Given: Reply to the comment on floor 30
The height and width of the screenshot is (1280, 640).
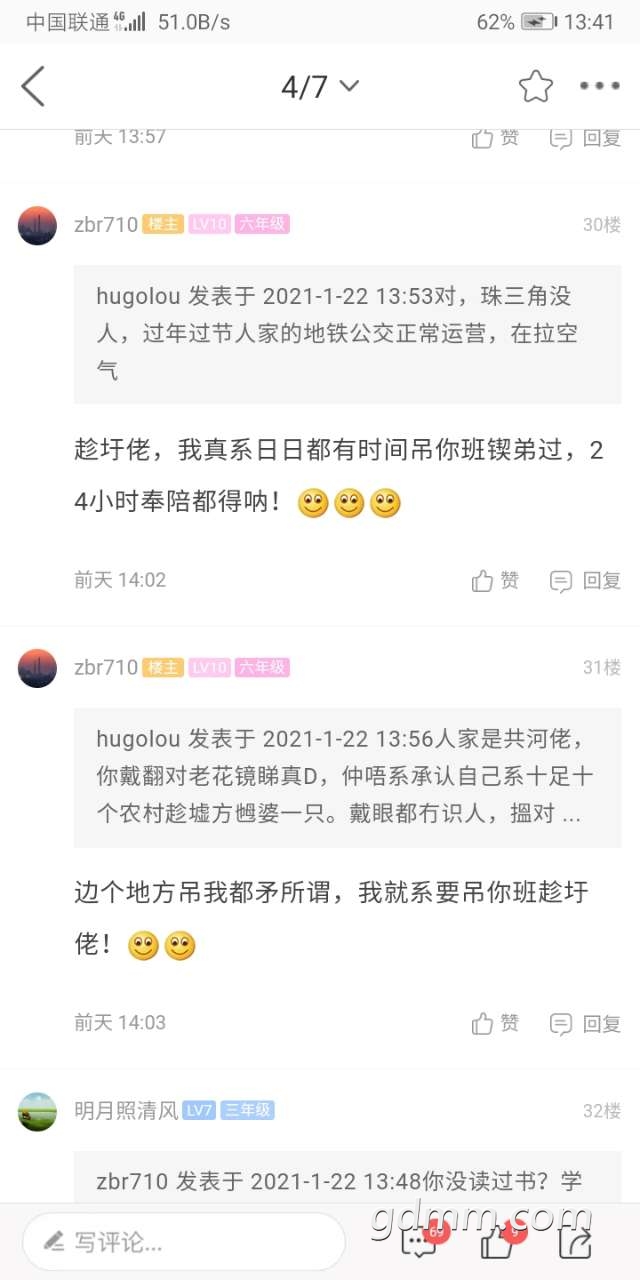Looking at the screenshot, I should coord(586,580).
